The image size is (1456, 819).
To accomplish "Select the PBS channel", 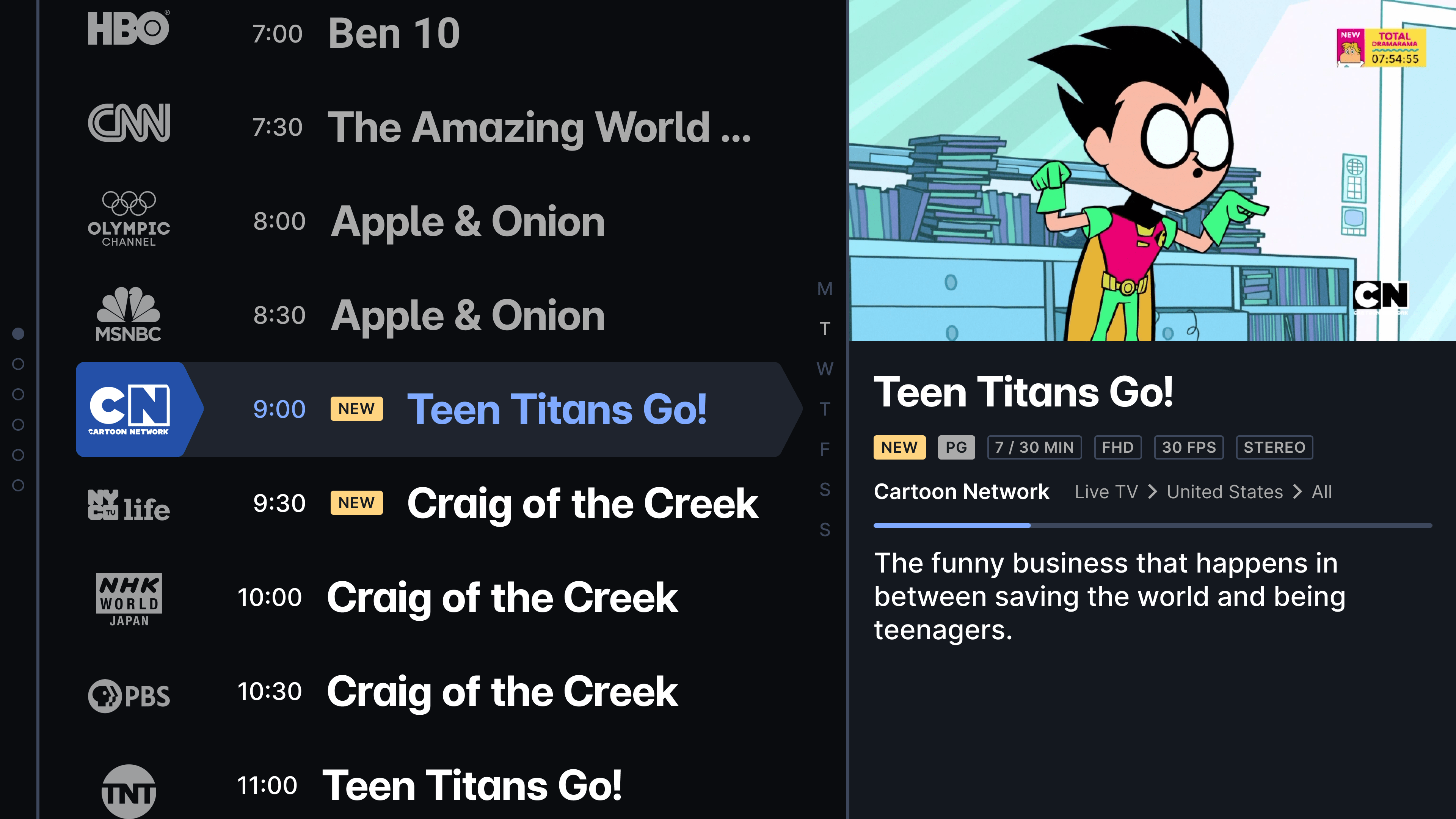I will [x=128, y=695].
